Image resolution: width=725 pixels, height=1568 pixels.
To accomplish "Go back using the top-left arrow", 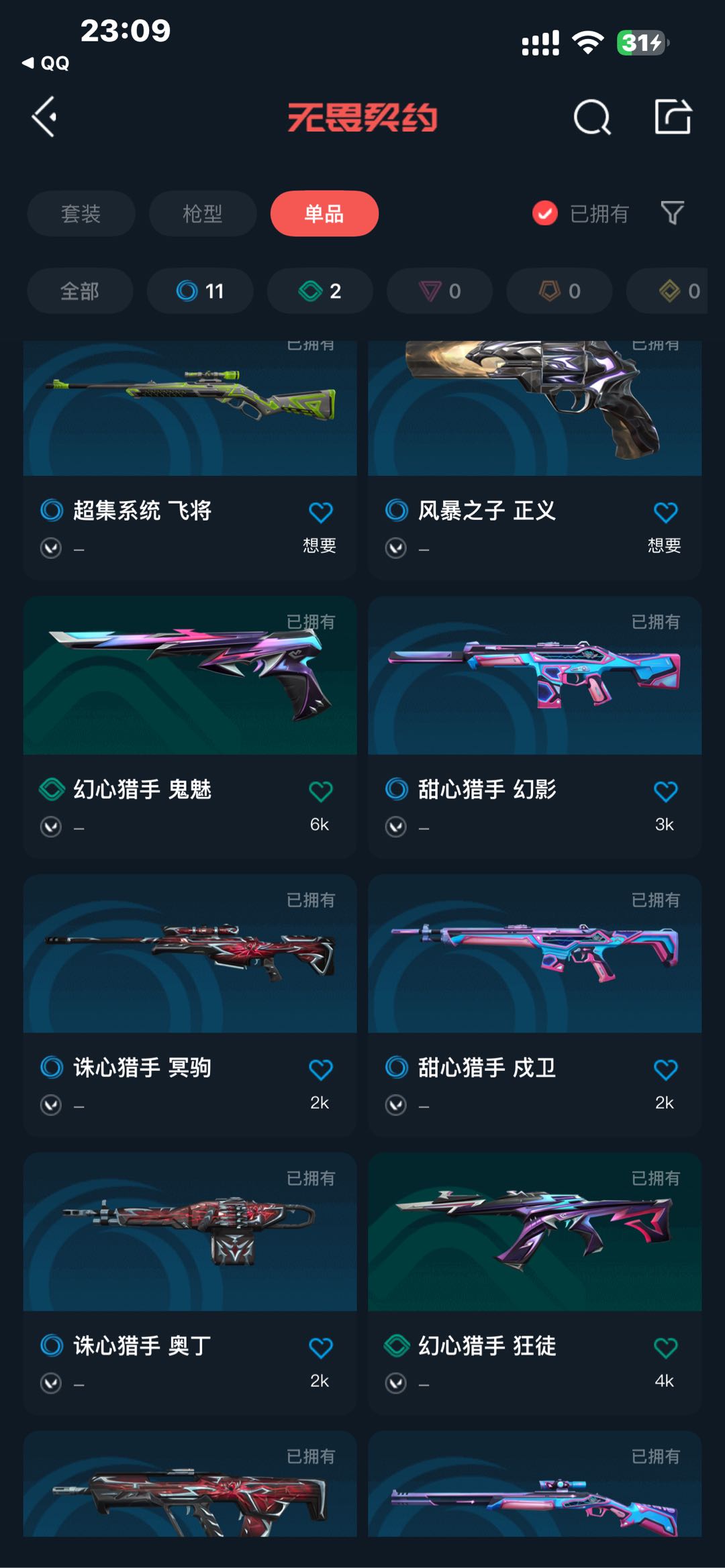I will pyautogui.click(x=44, y=117).
